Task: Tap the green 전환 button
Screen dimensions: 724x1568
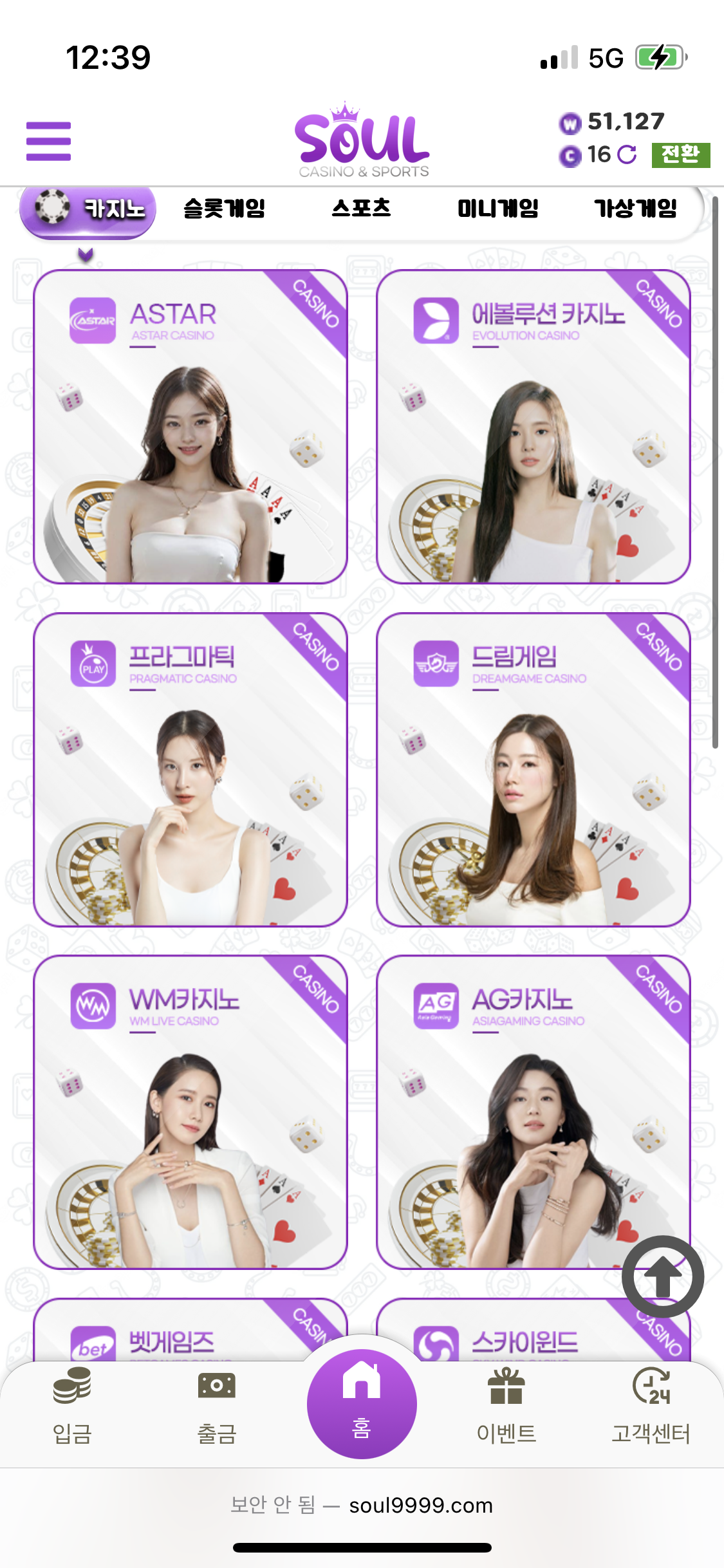Action: tap(680, 154)
